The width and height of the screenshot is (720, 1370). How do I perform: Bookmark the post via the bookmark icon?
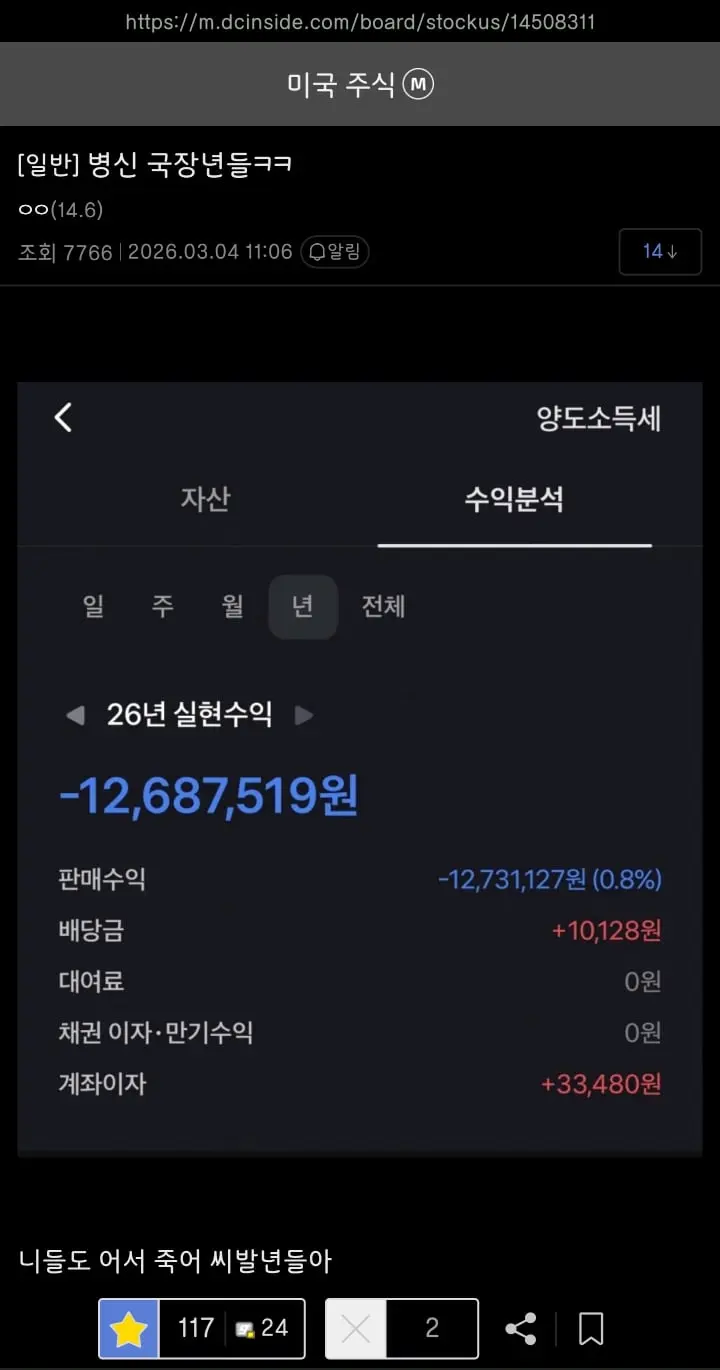coord(590,1328)
